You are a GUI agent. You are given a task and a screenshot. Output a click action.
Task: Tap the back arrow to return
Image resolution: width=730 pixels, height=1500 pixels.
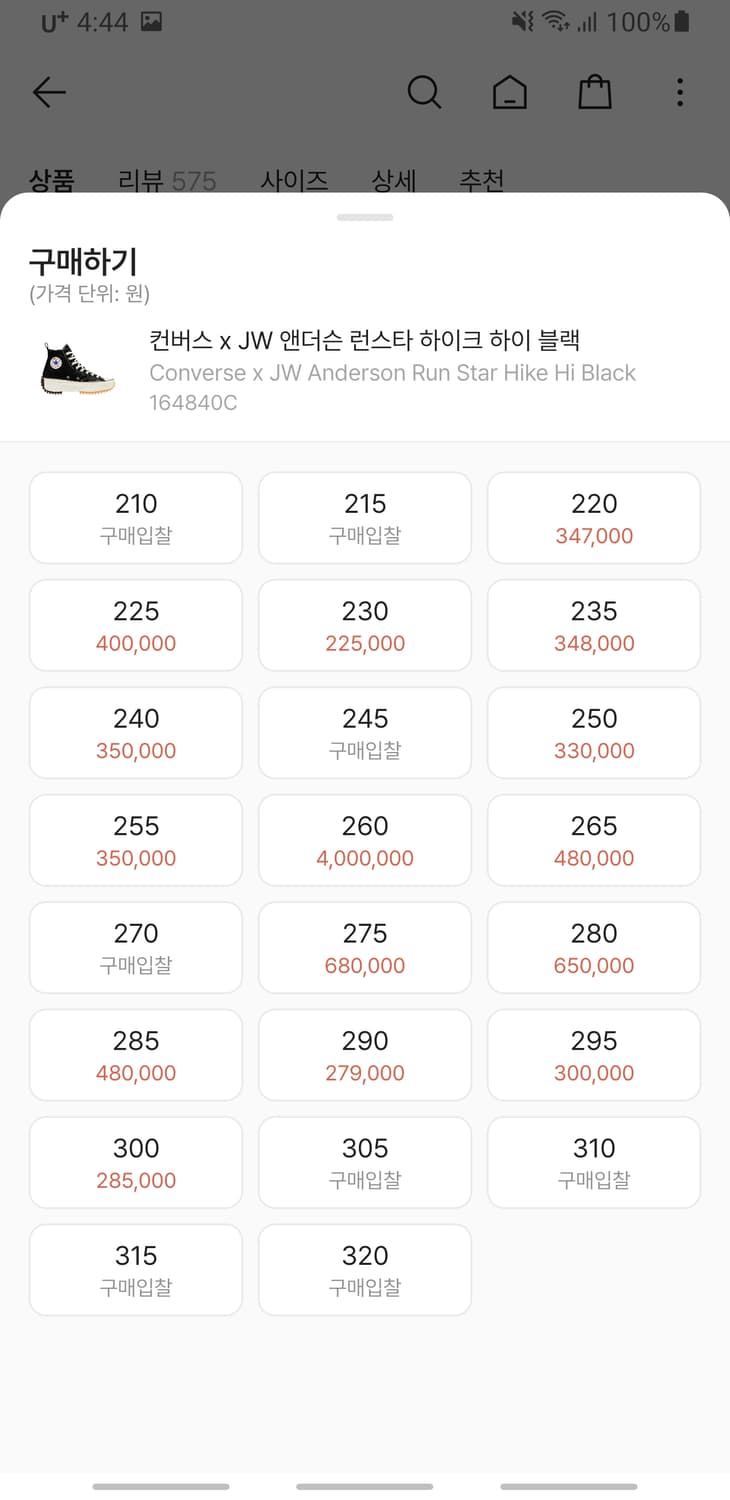click(x=49, y=92)
